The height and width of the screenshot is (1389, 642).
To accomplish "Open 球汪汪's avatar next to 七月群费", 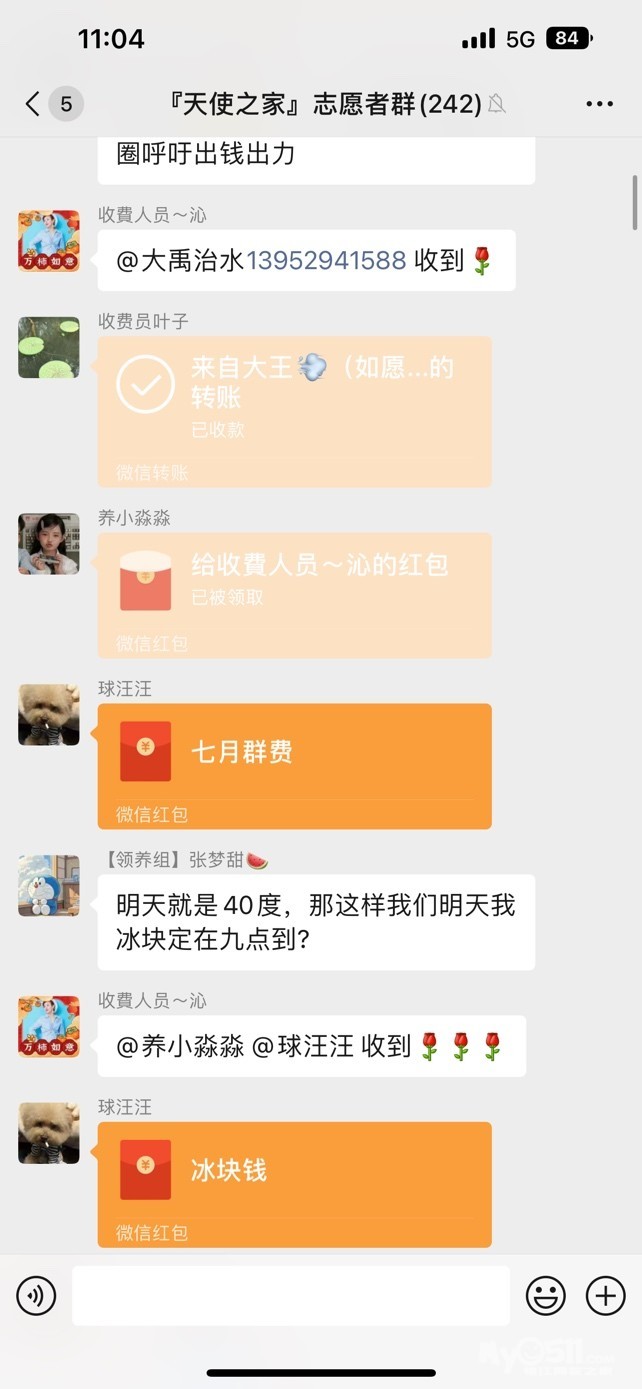I will pyautogui.click(x=49, y=715).
